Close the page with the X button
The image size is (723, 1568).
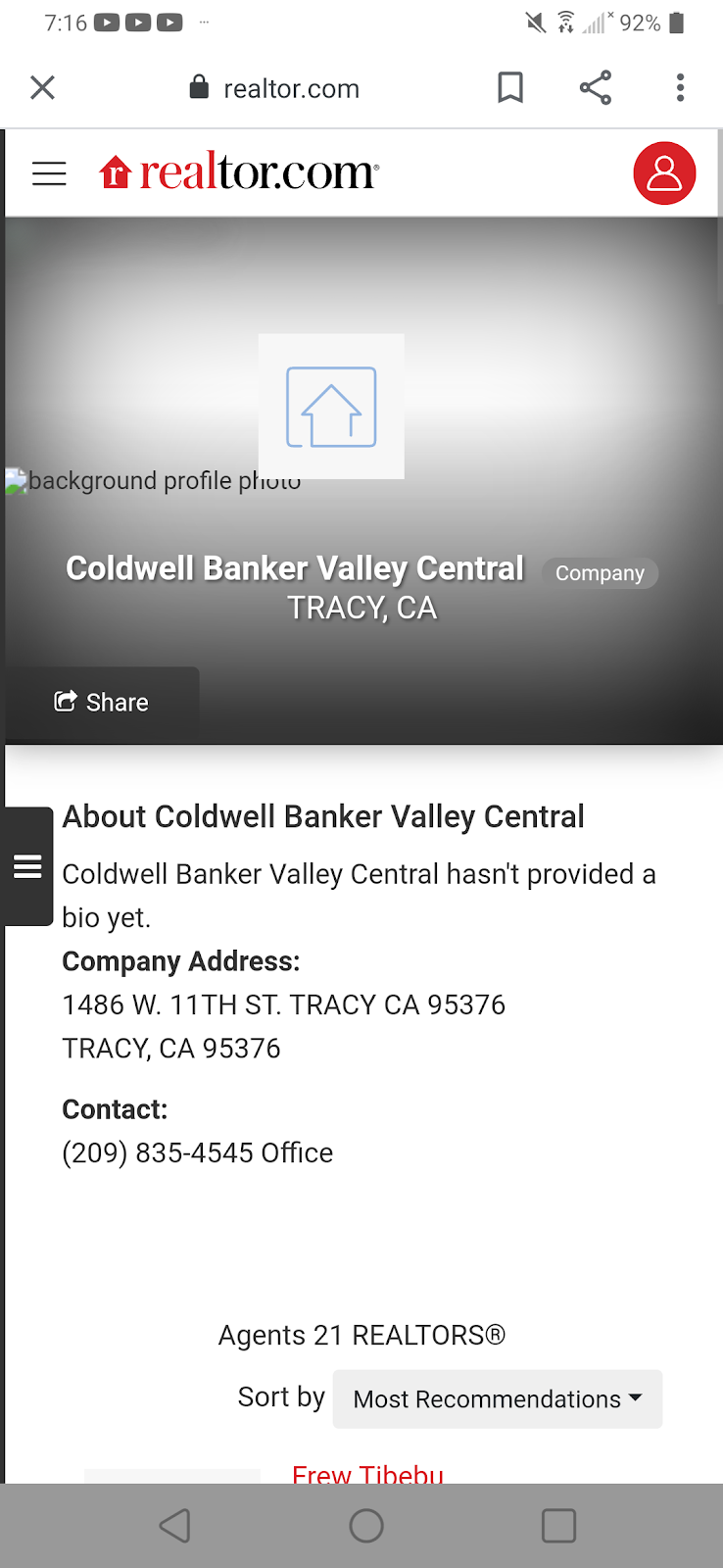[42, 87]
